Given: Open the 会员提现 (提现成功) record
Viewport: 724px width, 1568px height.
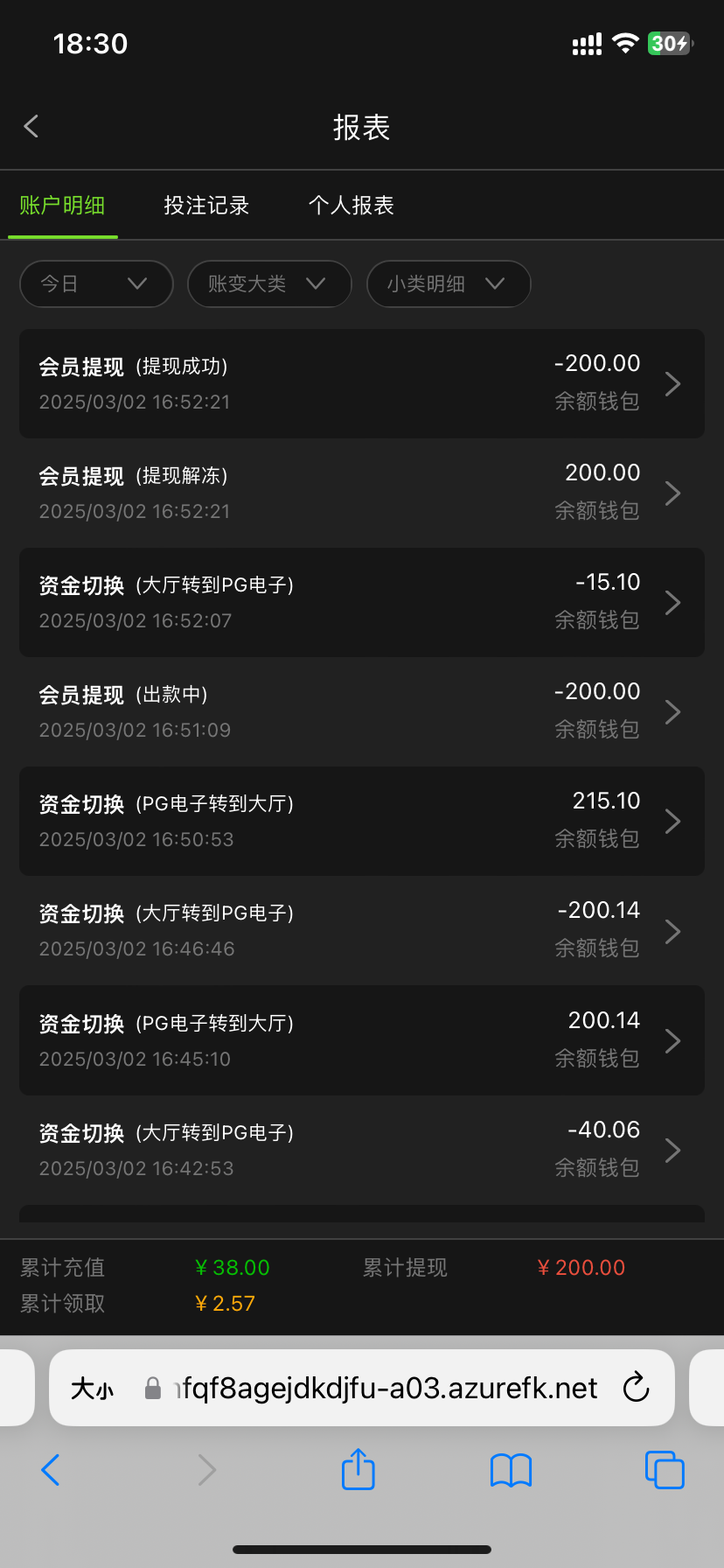Looking at the screenshot, I should [x=362, y=383].
